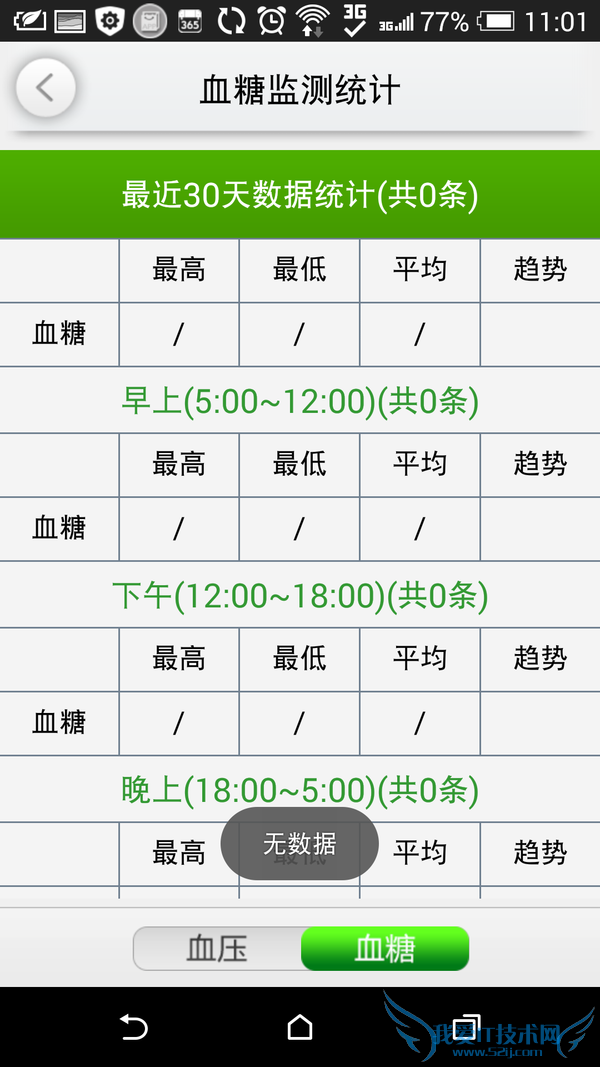This screenshot has height=1067, width=600.
Task: Select the 血糖 segment
Action: pos(385,948)
